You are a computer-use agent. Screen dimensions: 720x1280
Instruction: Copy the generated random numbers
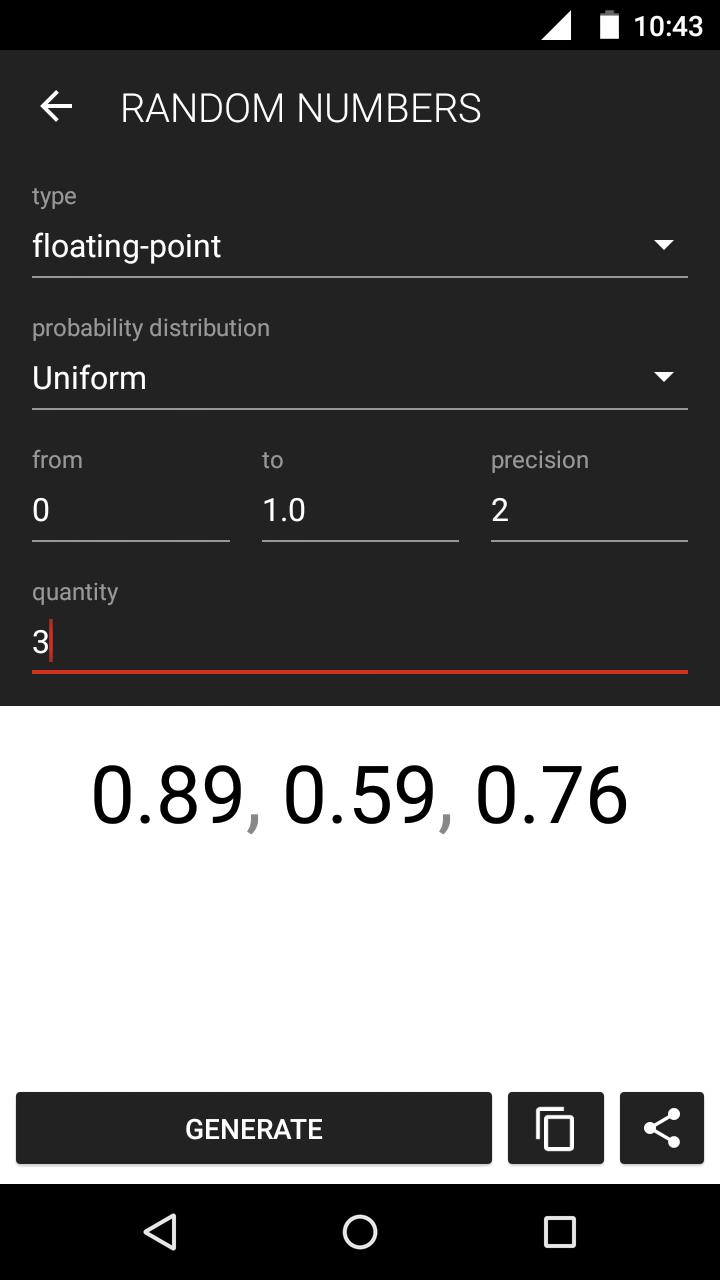click(556, 1128)
